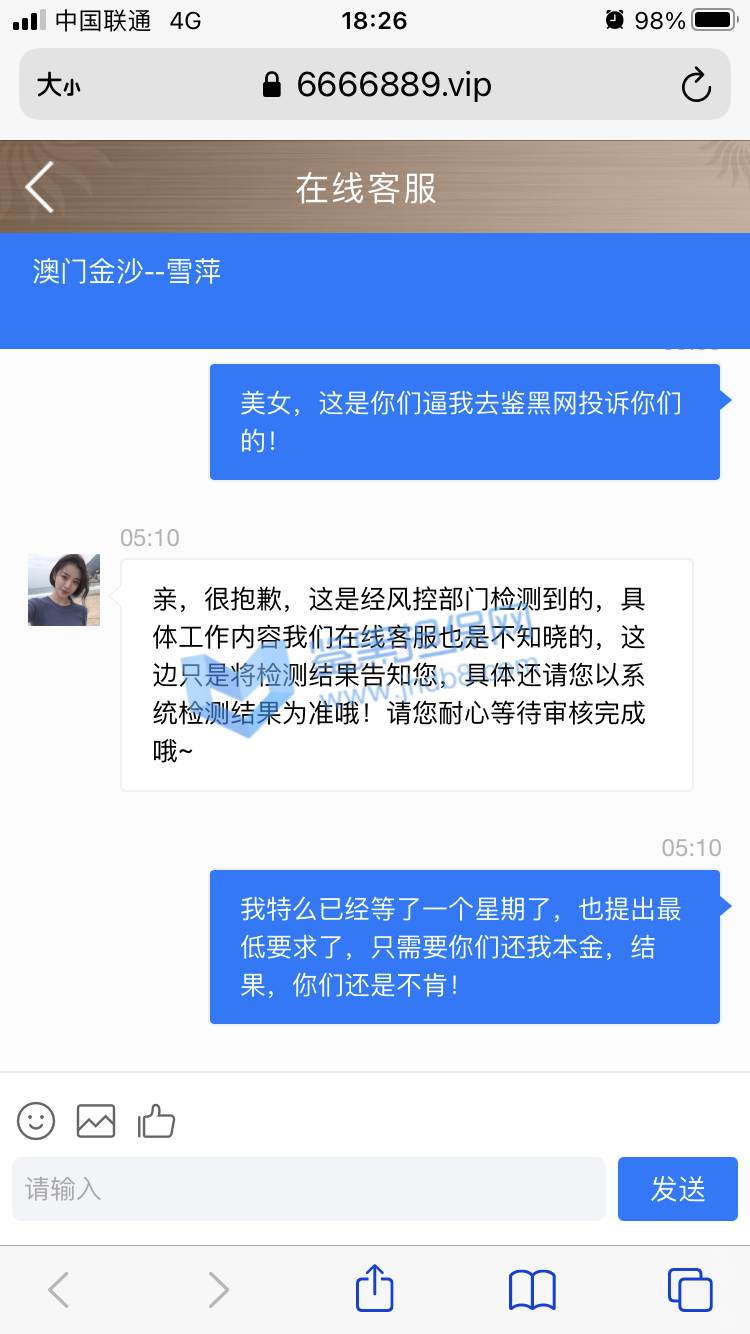Viewport: 750px width, 1334px height.
Task: Share this page from the browser toolbar
Action: click(x=375, y=1289)
